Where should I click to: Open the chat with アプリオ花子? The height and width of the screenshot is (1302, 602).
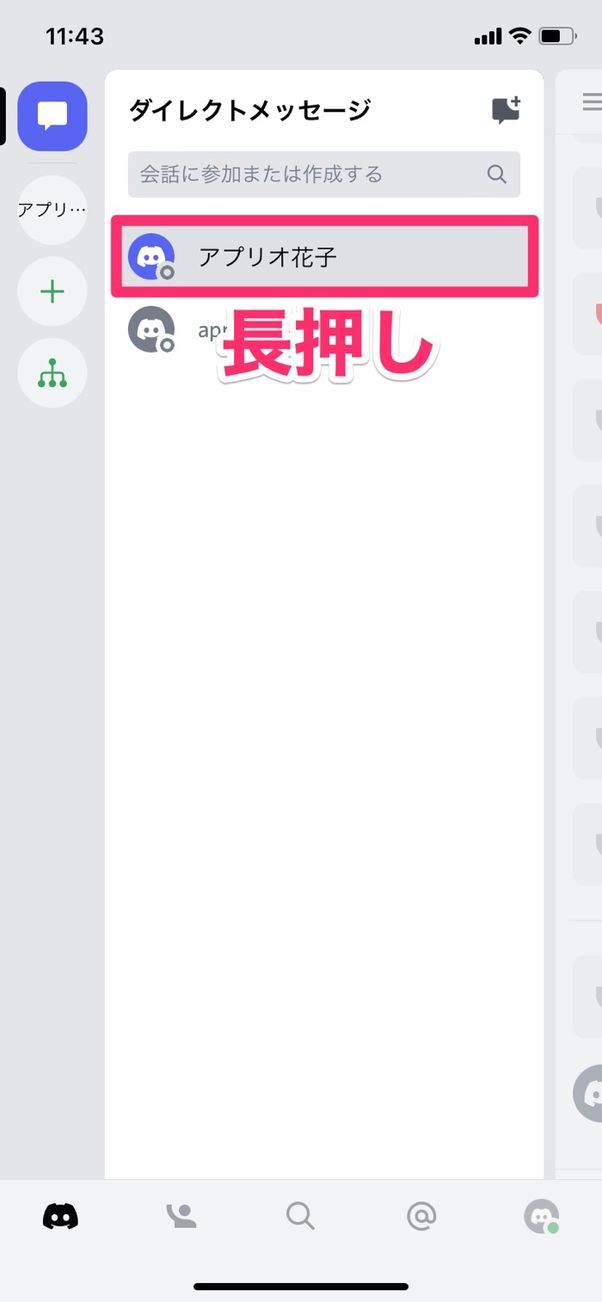click(x=324, y=257)
